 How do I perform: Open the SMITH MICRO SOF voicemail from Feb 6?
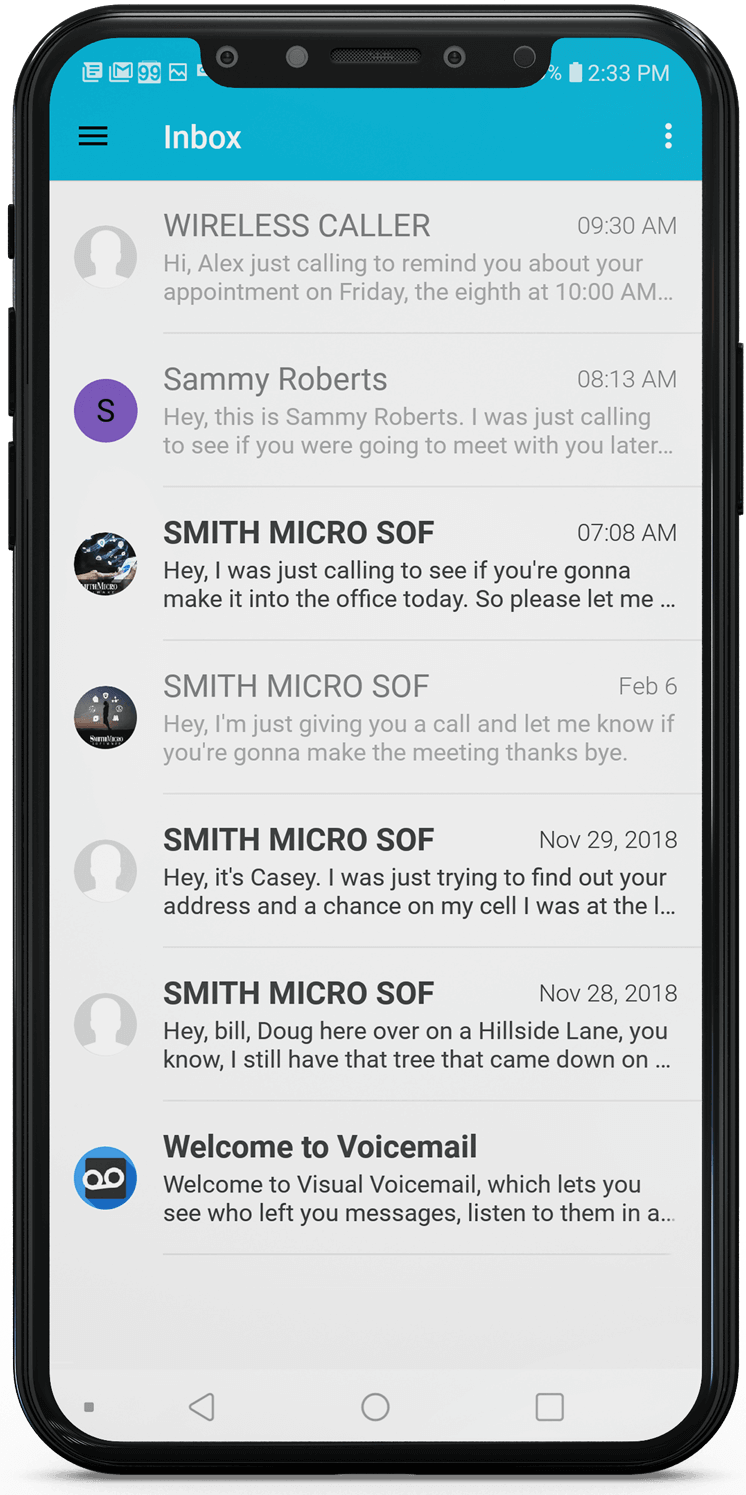(376, 718)
